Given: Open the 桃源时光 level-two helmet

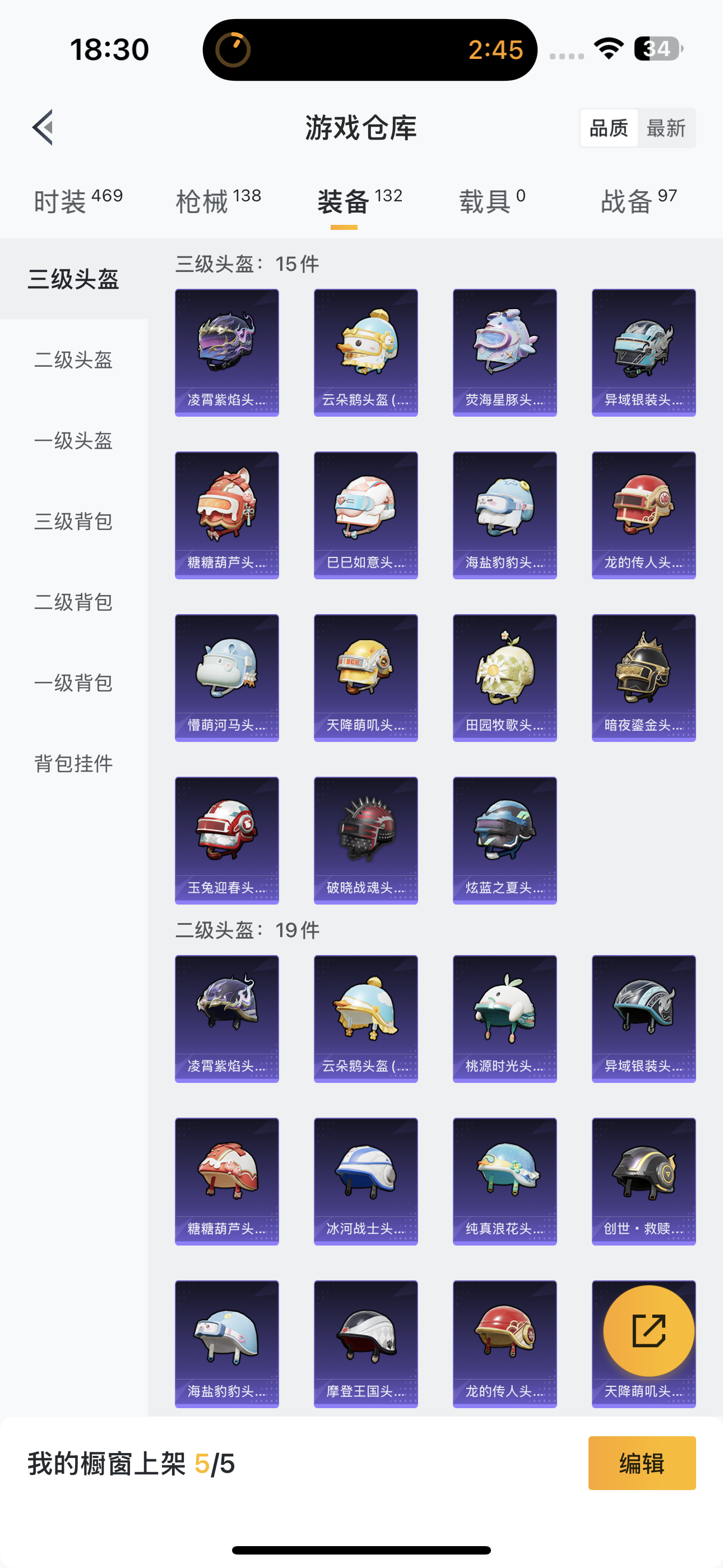Looking at the screenshot, I should pyautogui.click(x=504, y=1018).
